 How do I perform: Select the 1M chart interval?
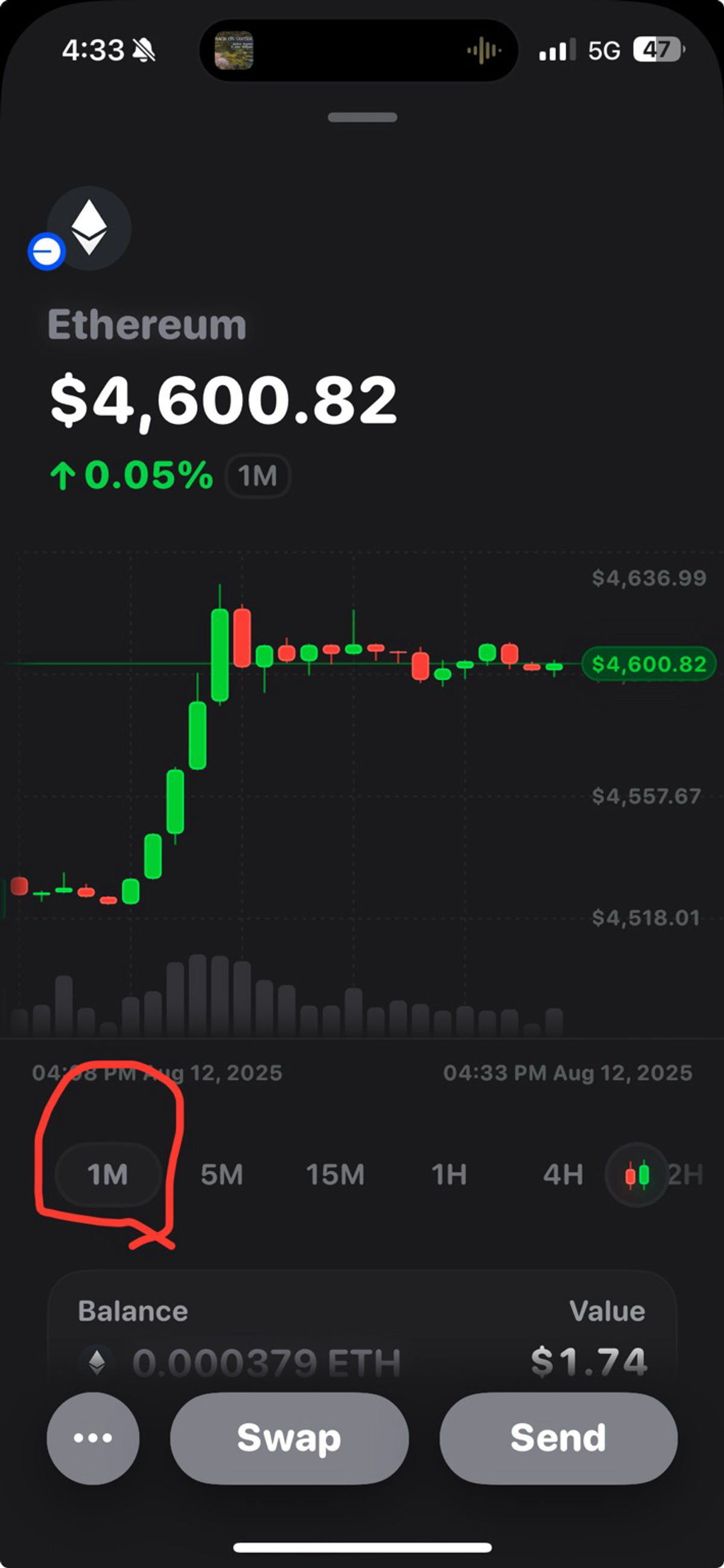click(x=108, y=1174)
